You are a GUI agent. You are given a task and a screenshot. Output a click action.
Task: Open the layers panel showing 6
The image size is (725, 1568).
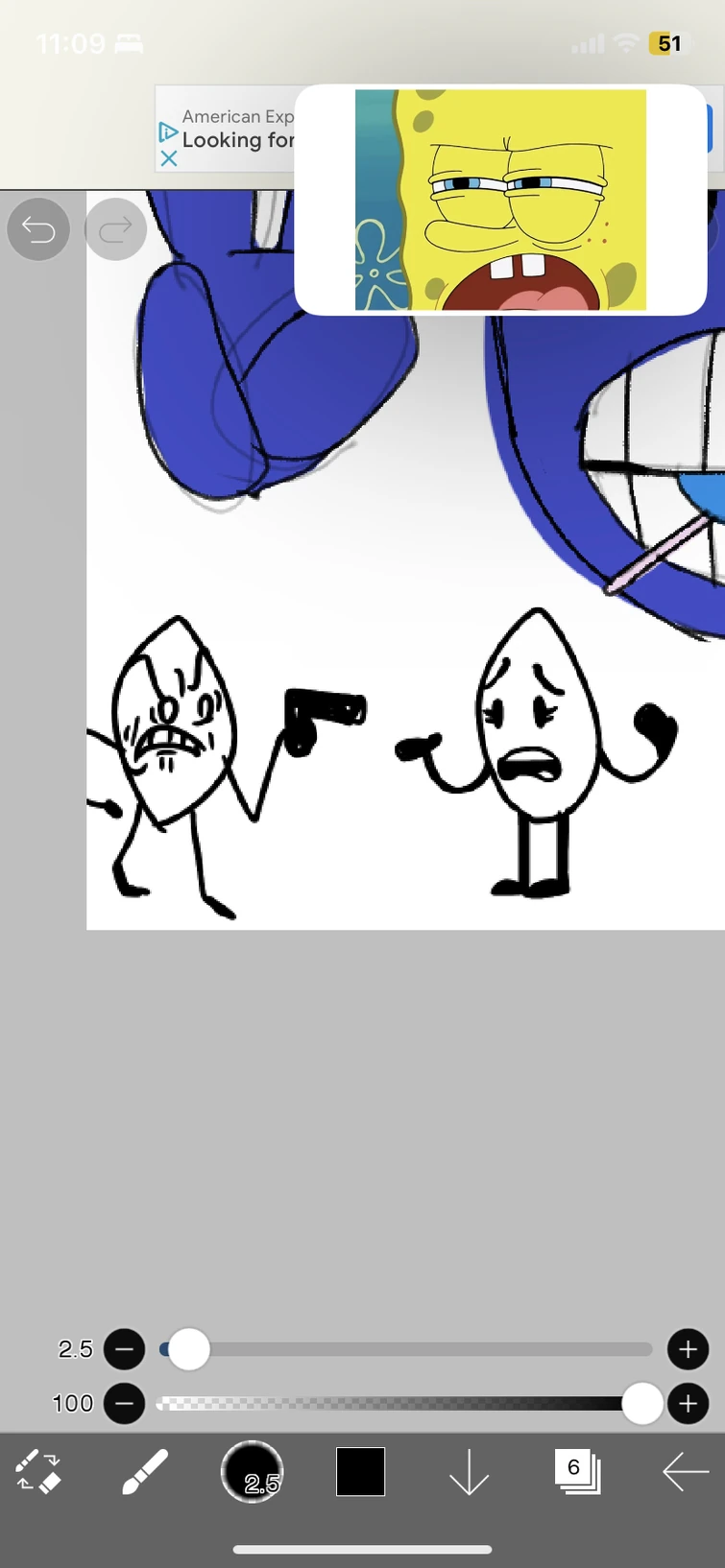pos(576,1471)
